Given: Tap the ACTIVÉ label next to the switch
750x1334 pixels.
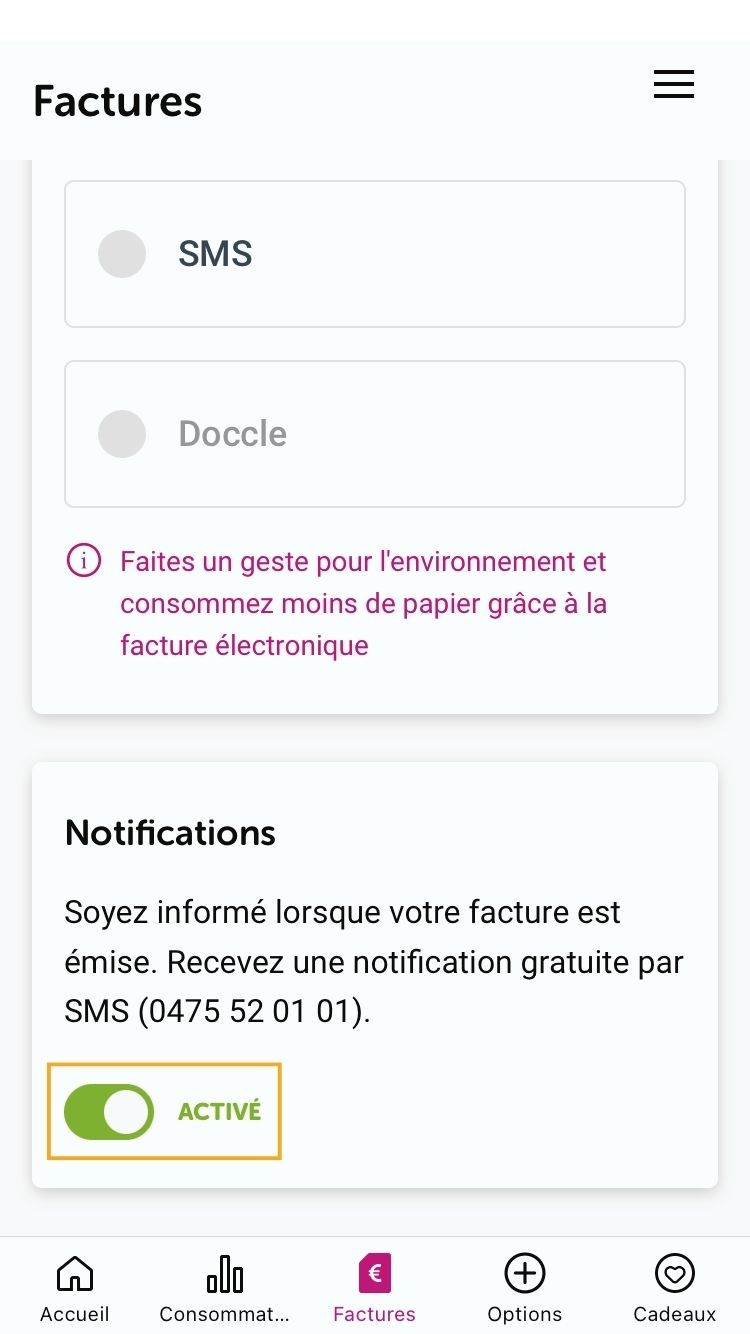Looking at the screenshot, I should pyautogui.click(x=220, y=1111).
